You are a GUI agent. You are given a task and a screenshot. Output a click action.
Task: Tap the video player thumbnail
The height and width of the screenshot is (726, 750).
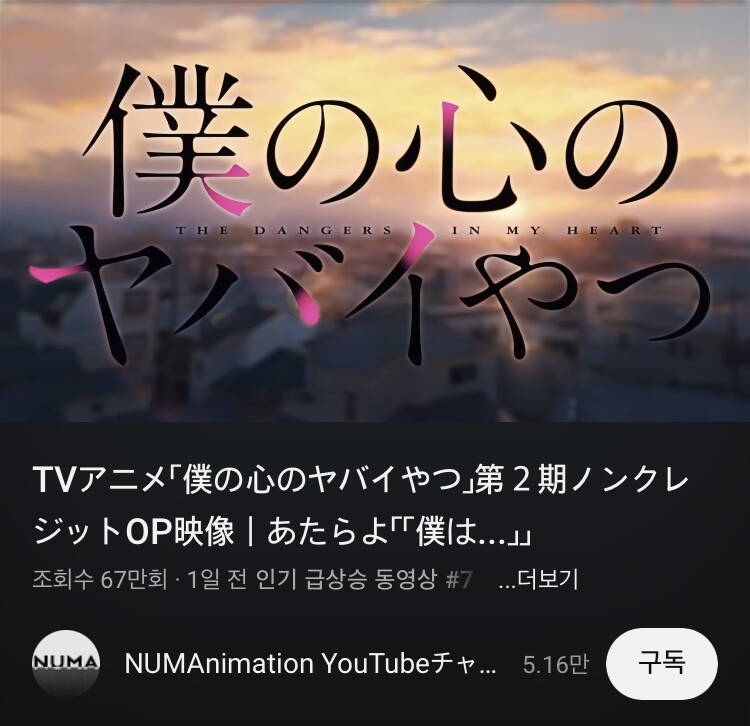point(375,210)
